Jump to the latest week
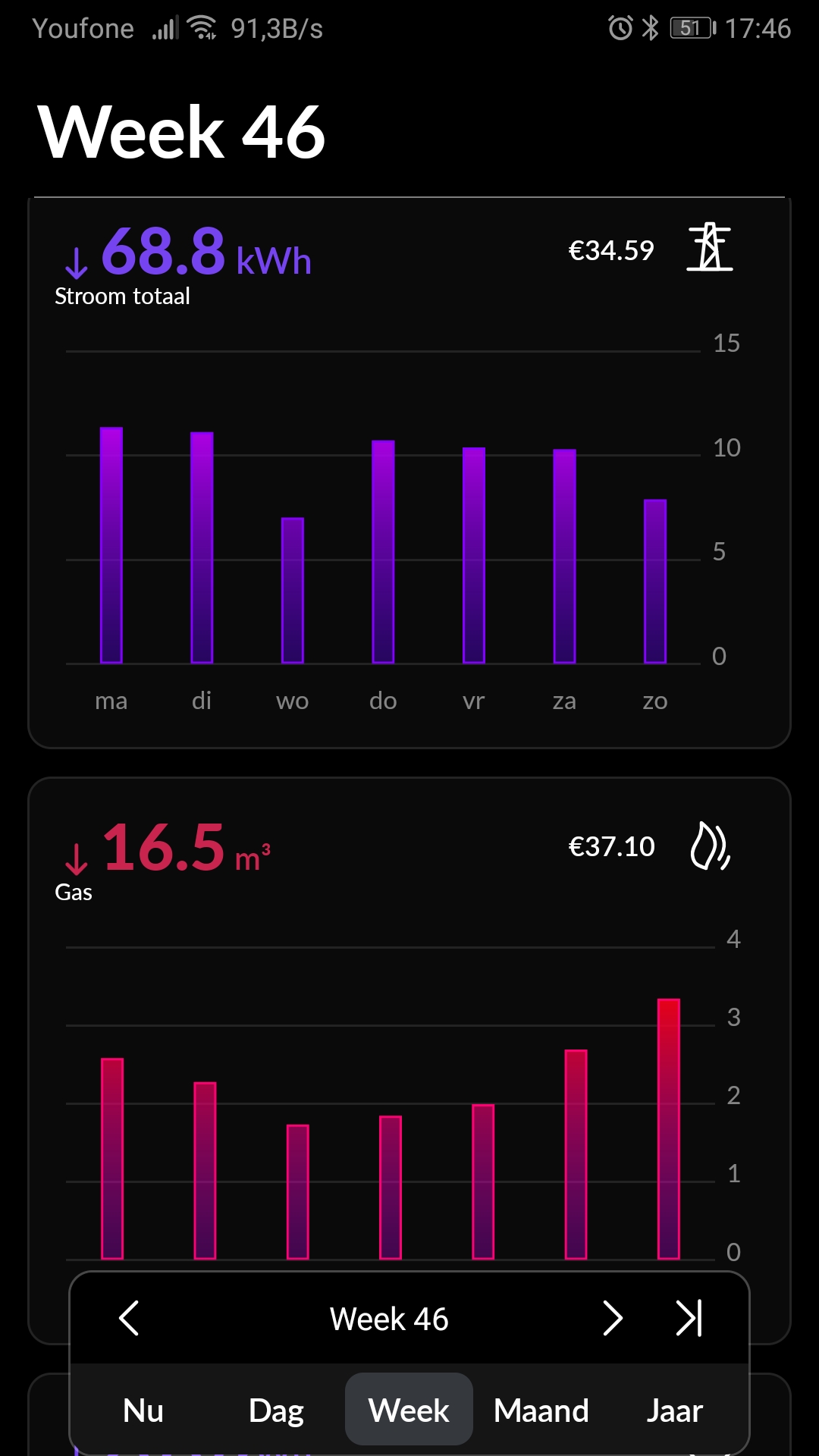This screenshot has width=819, height=1456. point(689,1318)
